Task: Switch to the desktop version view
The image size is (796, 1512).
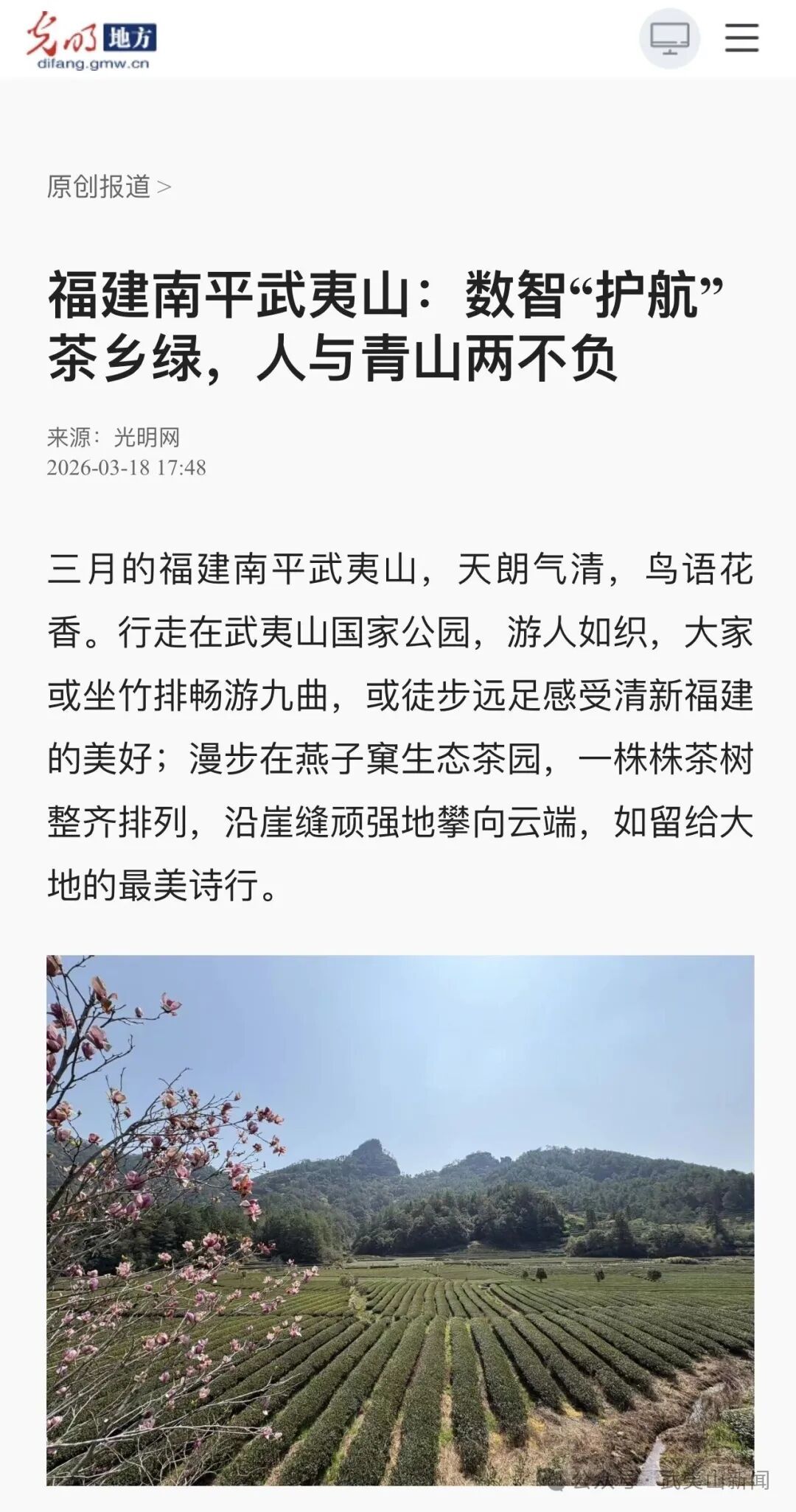Action: tap(669, 38)
